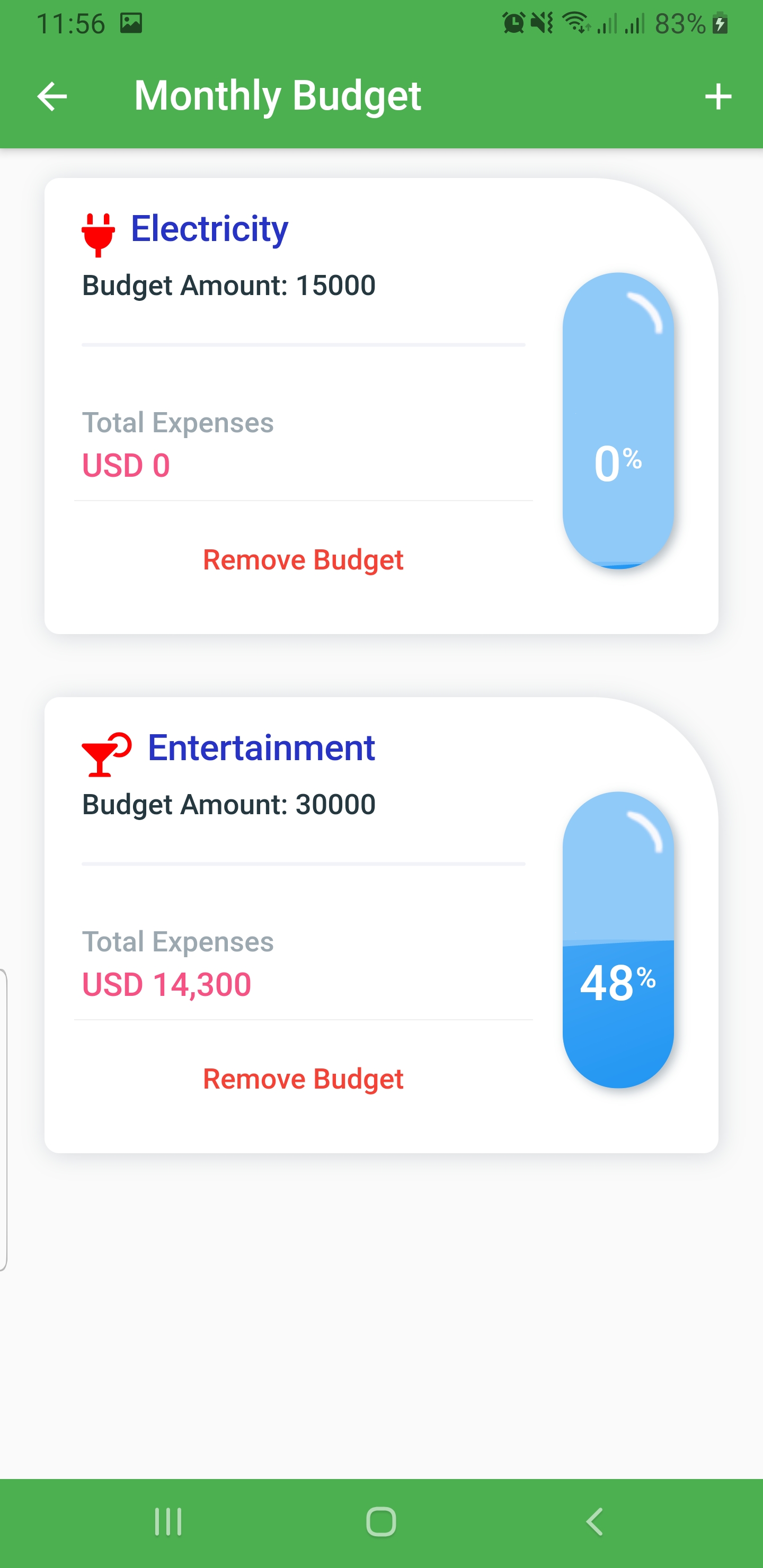Open recent apps from the navigation bar

168,1522
